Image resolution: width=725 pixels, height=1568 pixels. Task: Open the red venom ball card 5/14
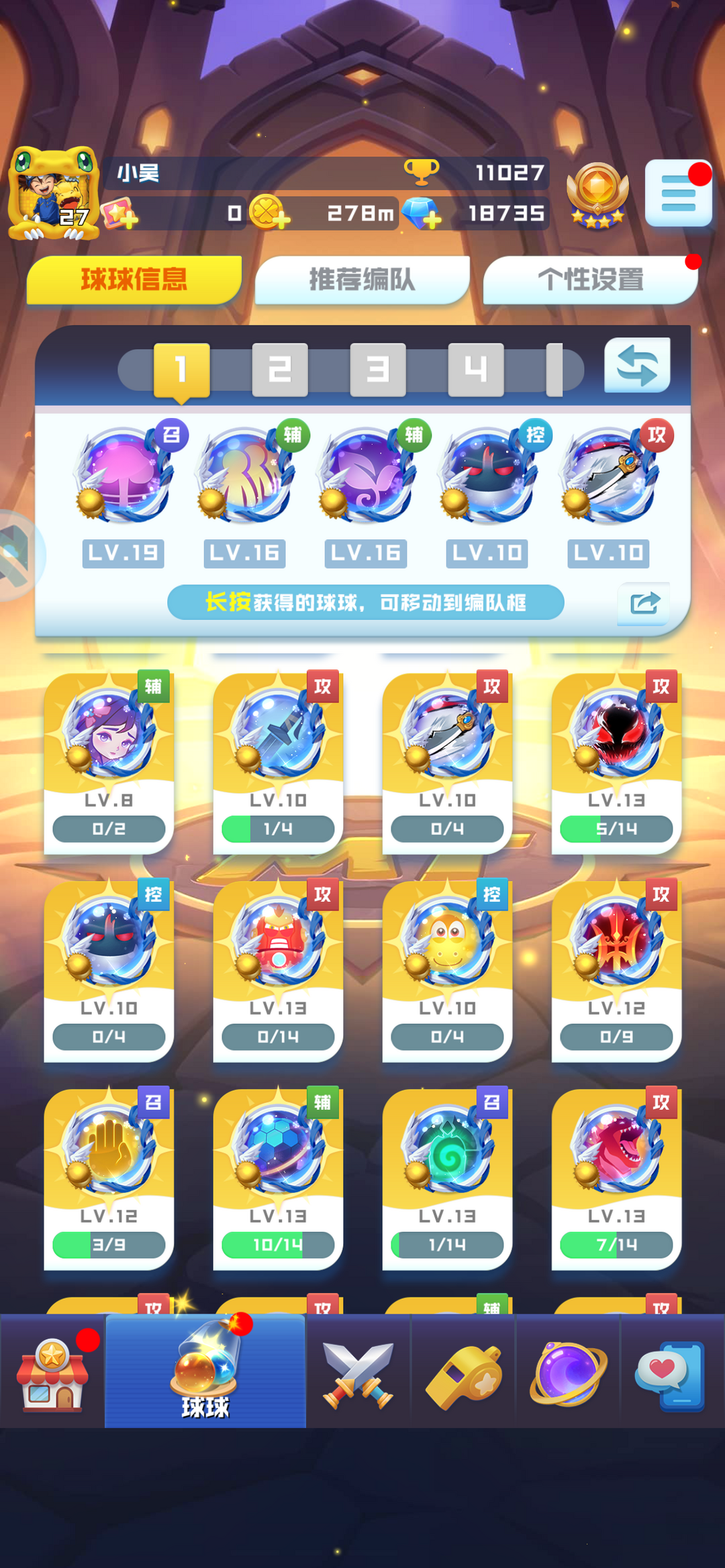pos(616,762)
